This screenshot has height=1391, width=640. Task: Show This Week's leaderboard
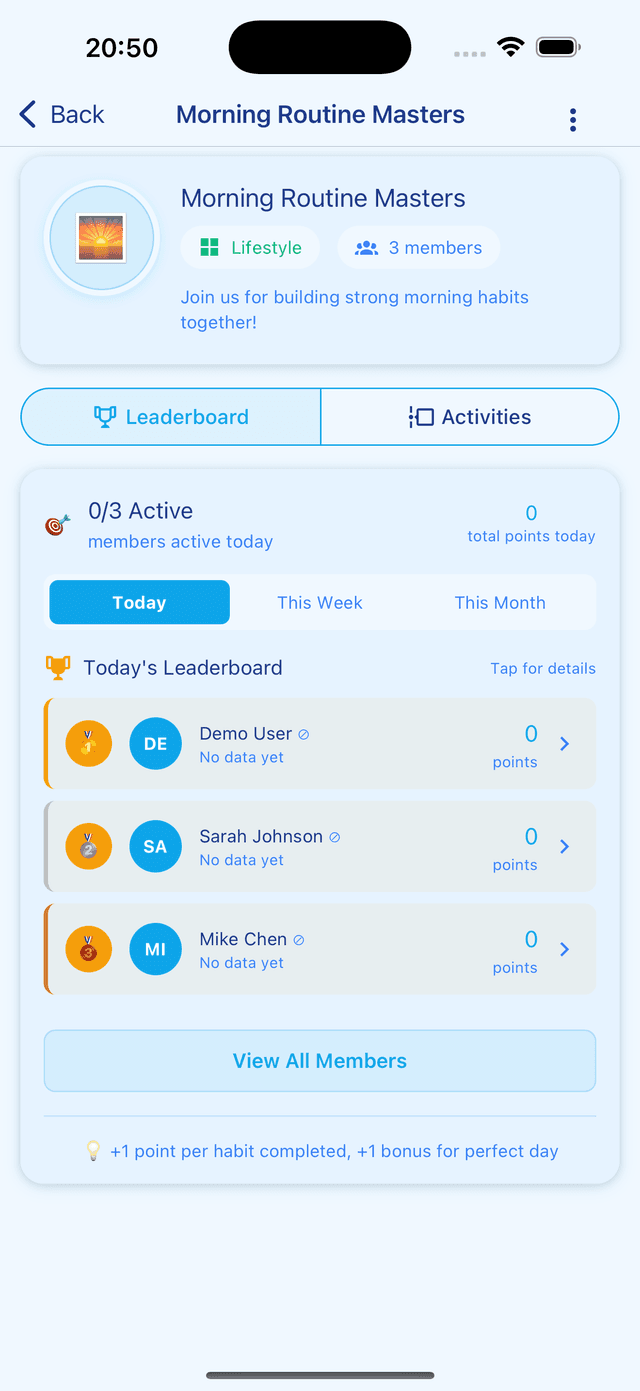point(320,603)
